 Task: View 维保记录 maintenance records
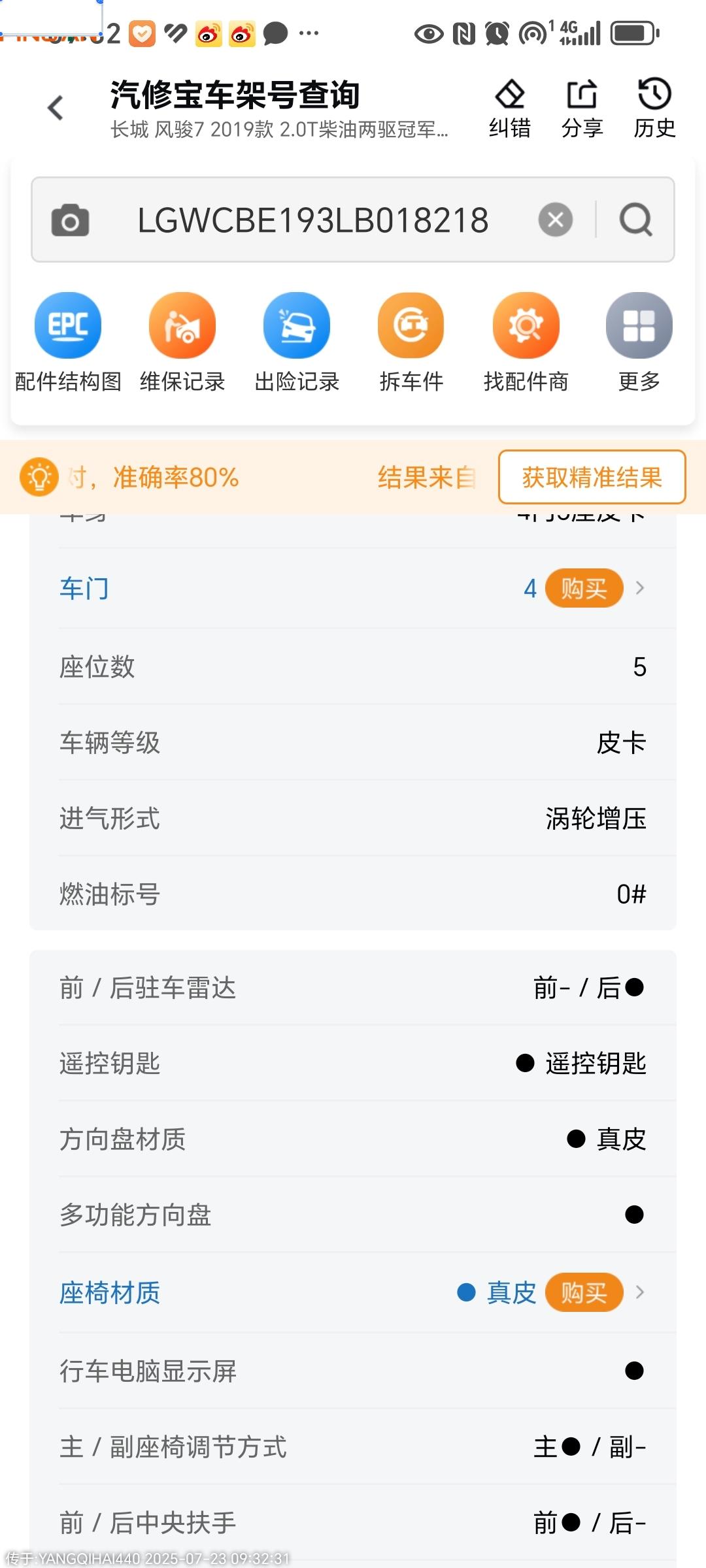[x=182, y=342]
